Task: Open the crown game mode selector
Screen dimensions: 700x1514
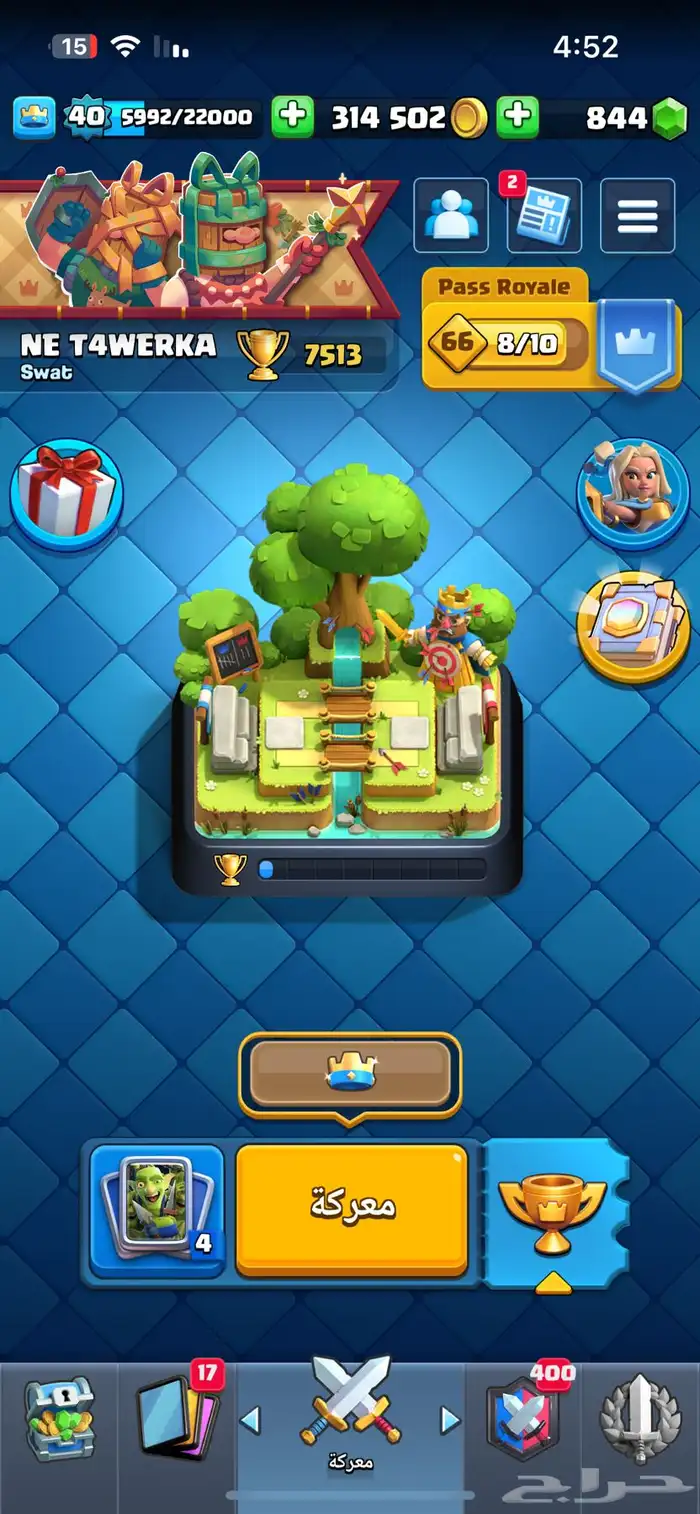Action: pos(350,1074)
